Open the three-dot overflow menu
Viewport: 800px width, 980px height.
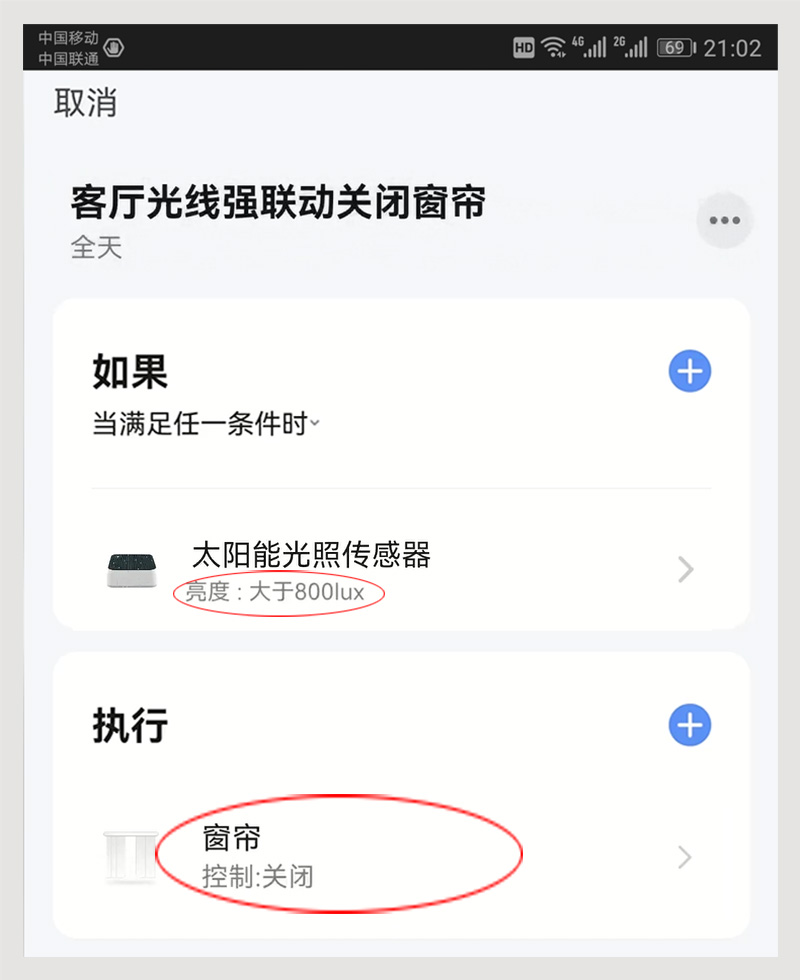pos(723,220)
